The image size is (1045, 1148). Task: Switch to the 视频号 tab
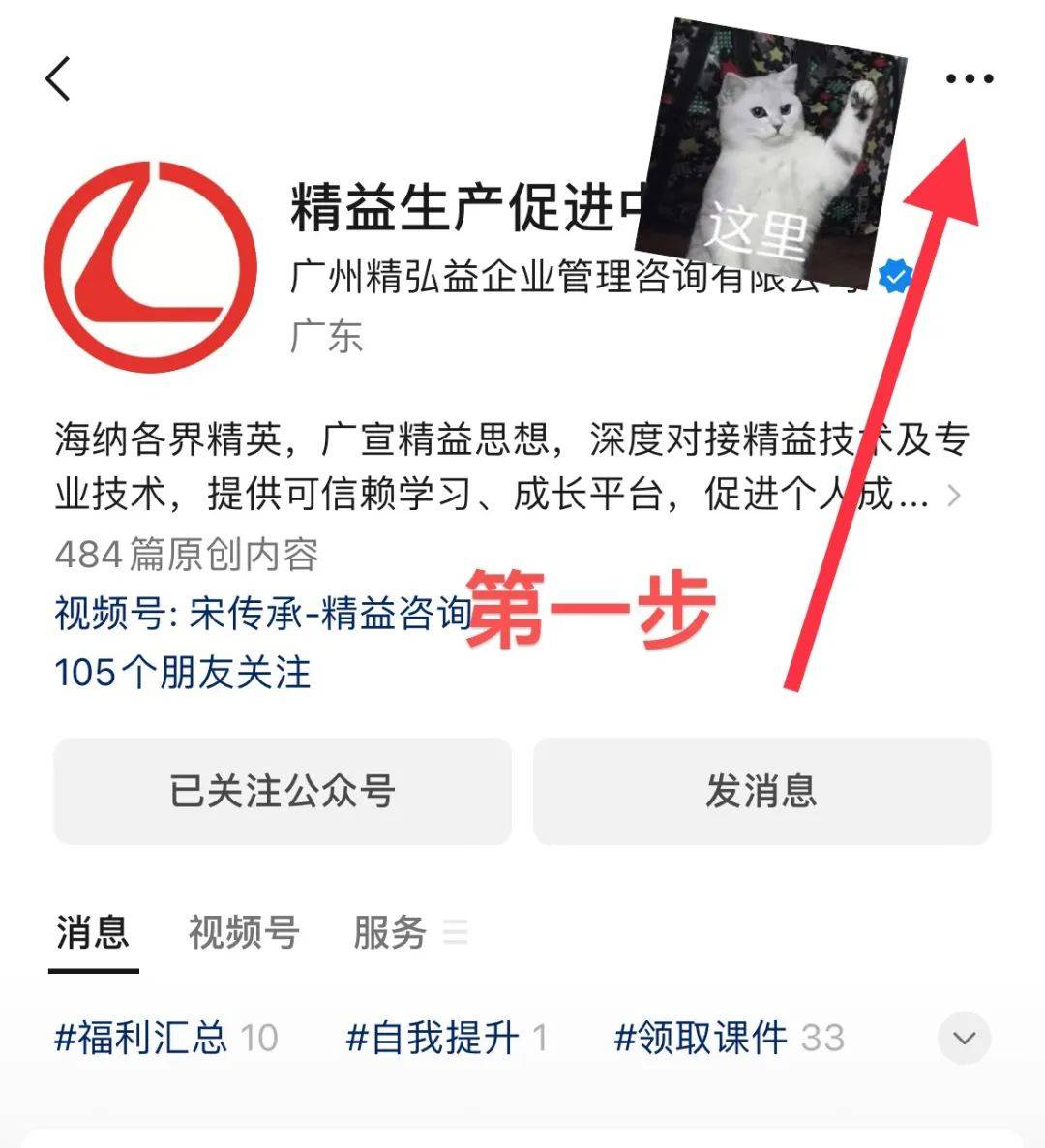(244, 932)
